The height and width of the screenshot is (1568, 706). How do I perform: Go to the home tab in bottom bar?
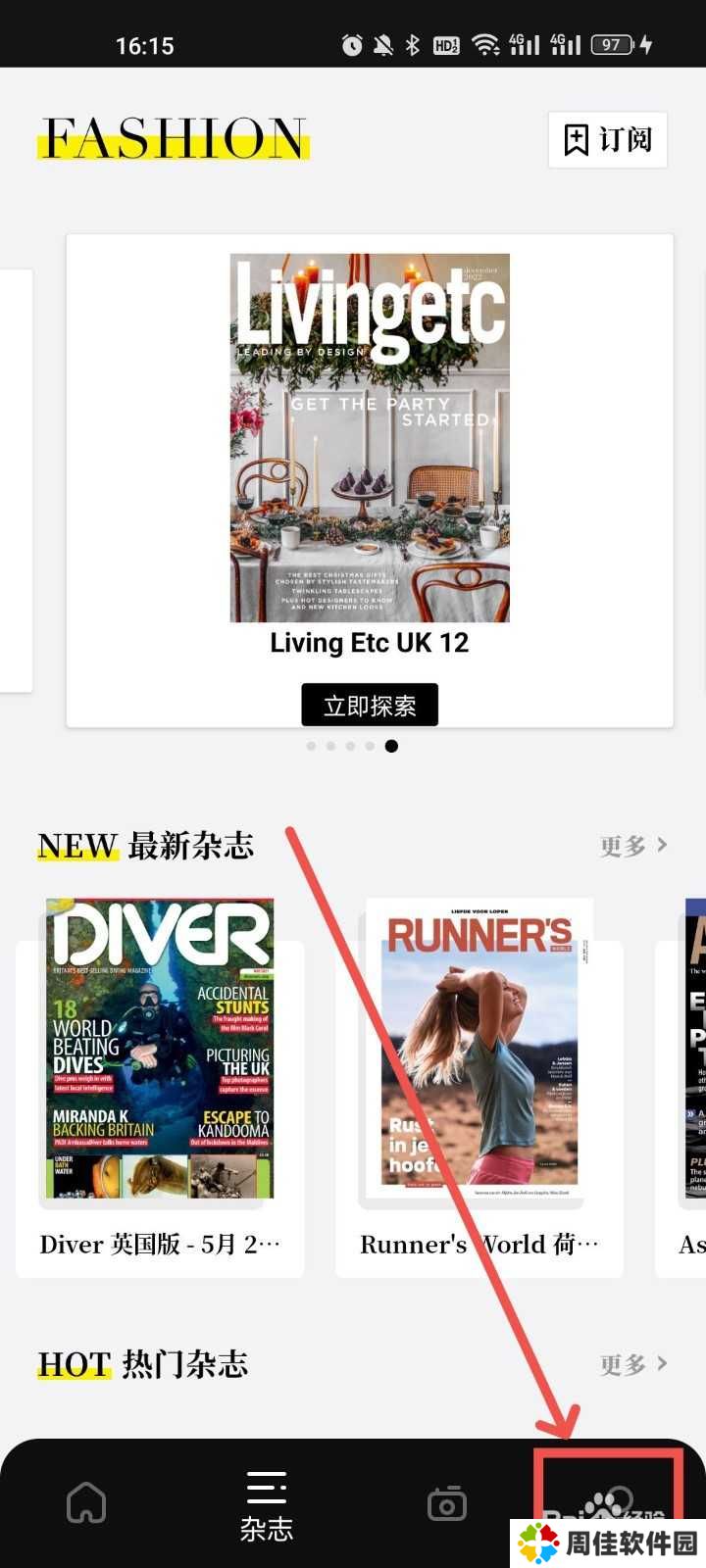pos(86,1501)
